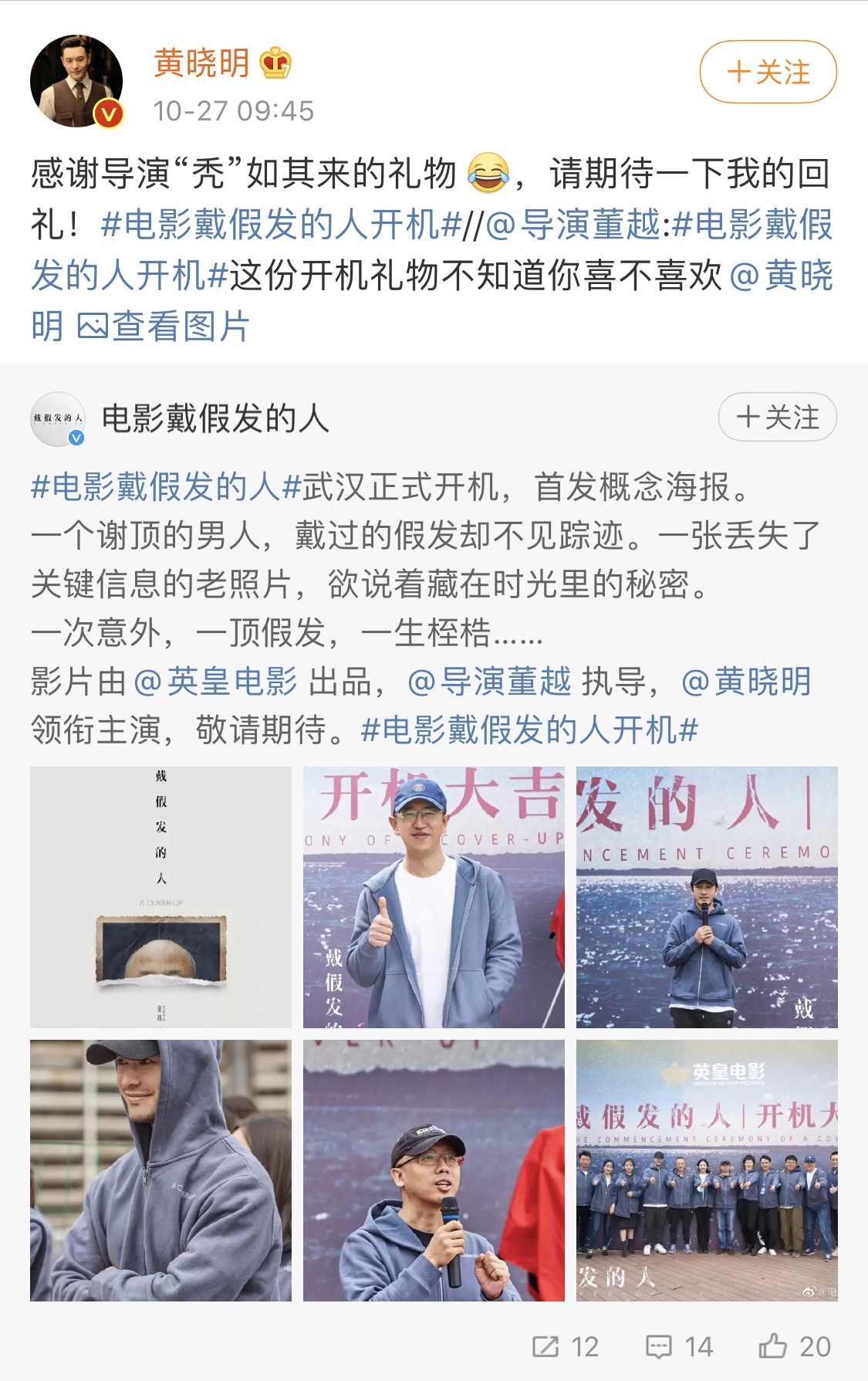Open the 电影戴假发的人 account avatar
This screenshot has width=868, height=1381.
point(58,419)
